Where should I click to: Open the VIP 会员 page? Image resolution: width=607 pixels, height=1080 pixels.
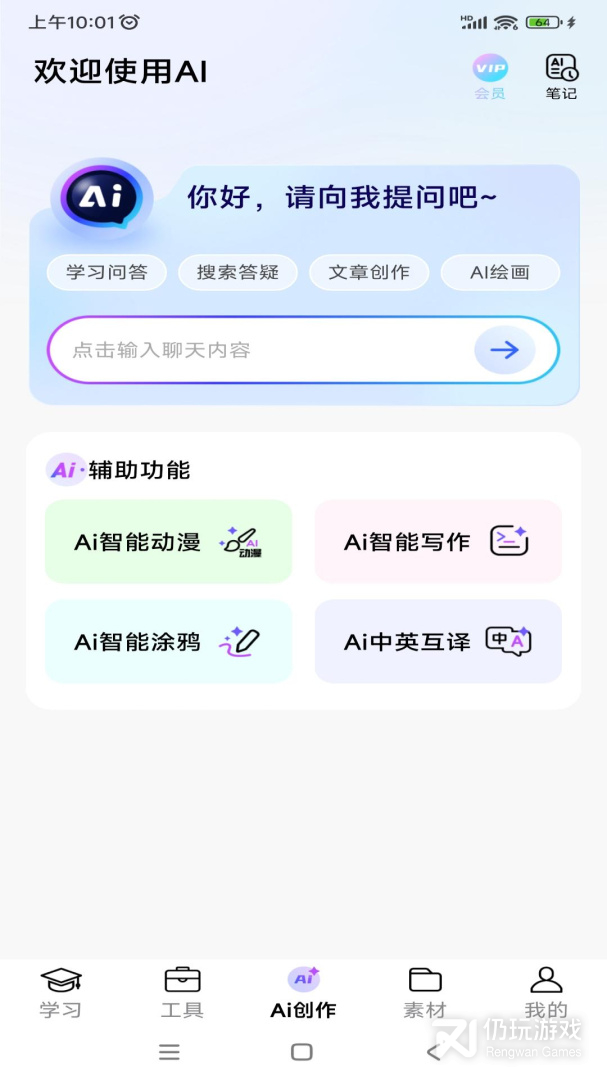pos(490,76)
